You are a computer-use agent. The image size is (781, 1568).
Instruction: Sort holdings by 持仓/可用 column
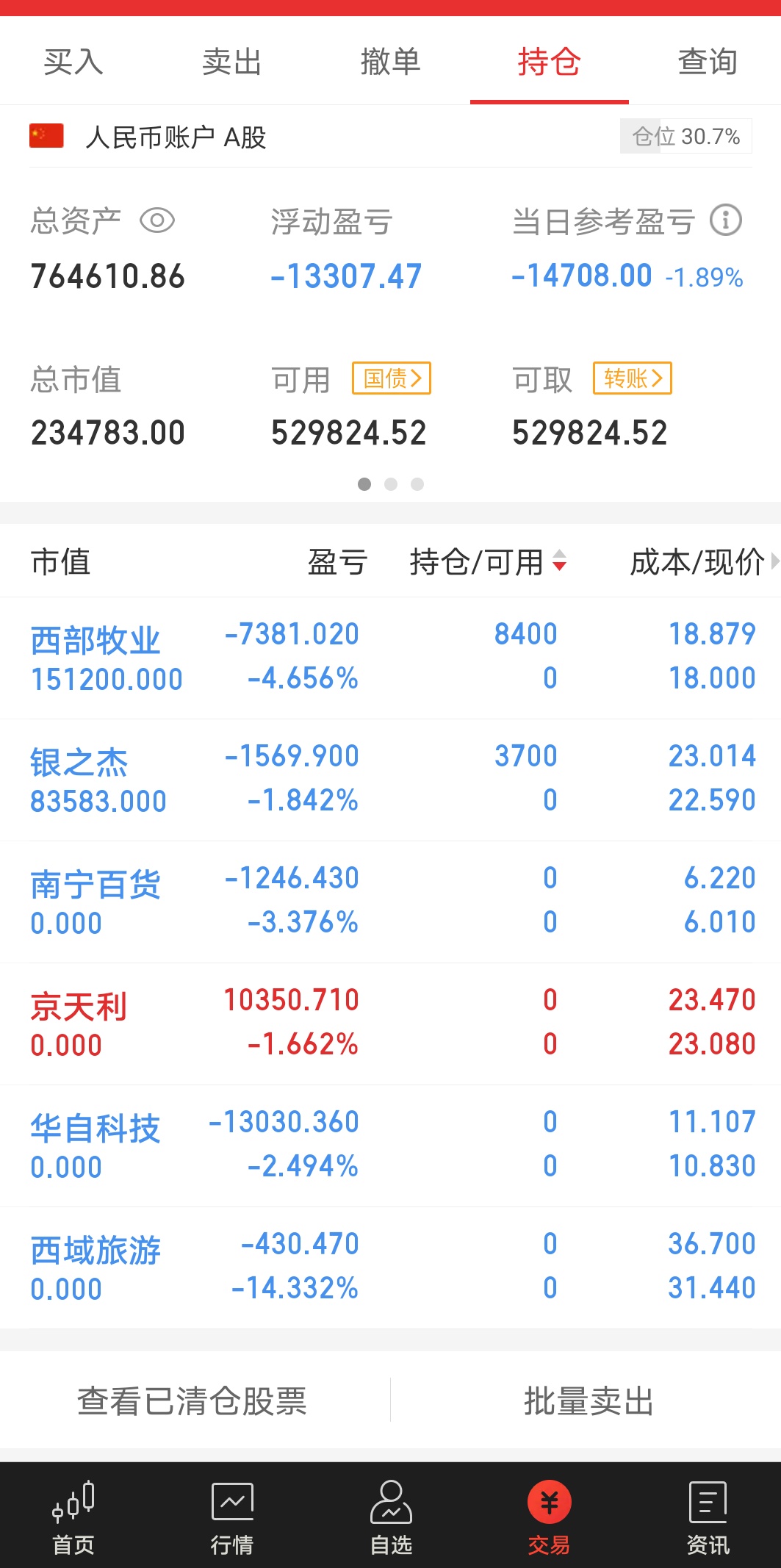click(488, 562)
